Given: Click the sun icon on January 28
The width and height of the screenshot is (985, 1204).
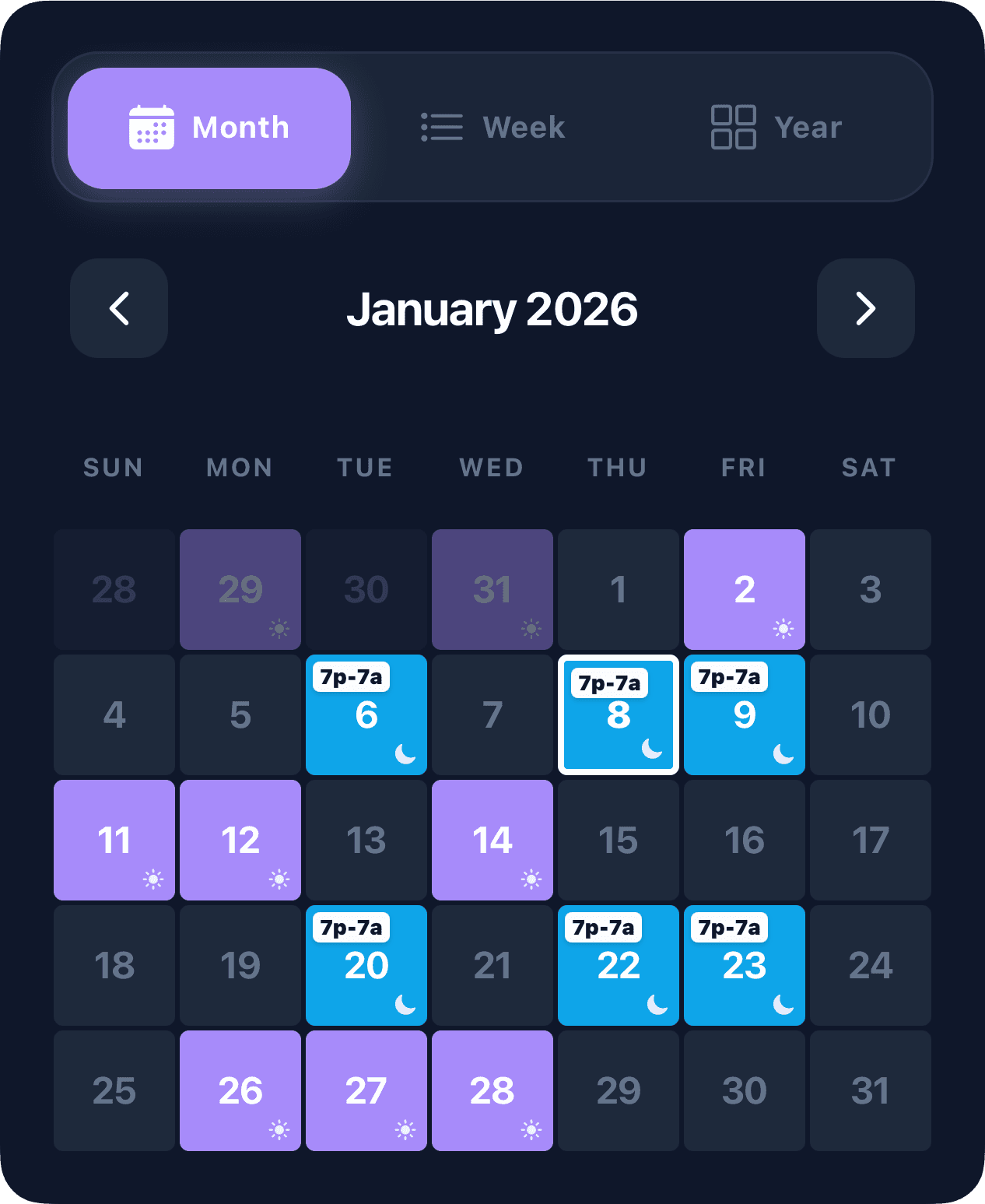Looking at the screenshot, I should (x=531, y=1129).
